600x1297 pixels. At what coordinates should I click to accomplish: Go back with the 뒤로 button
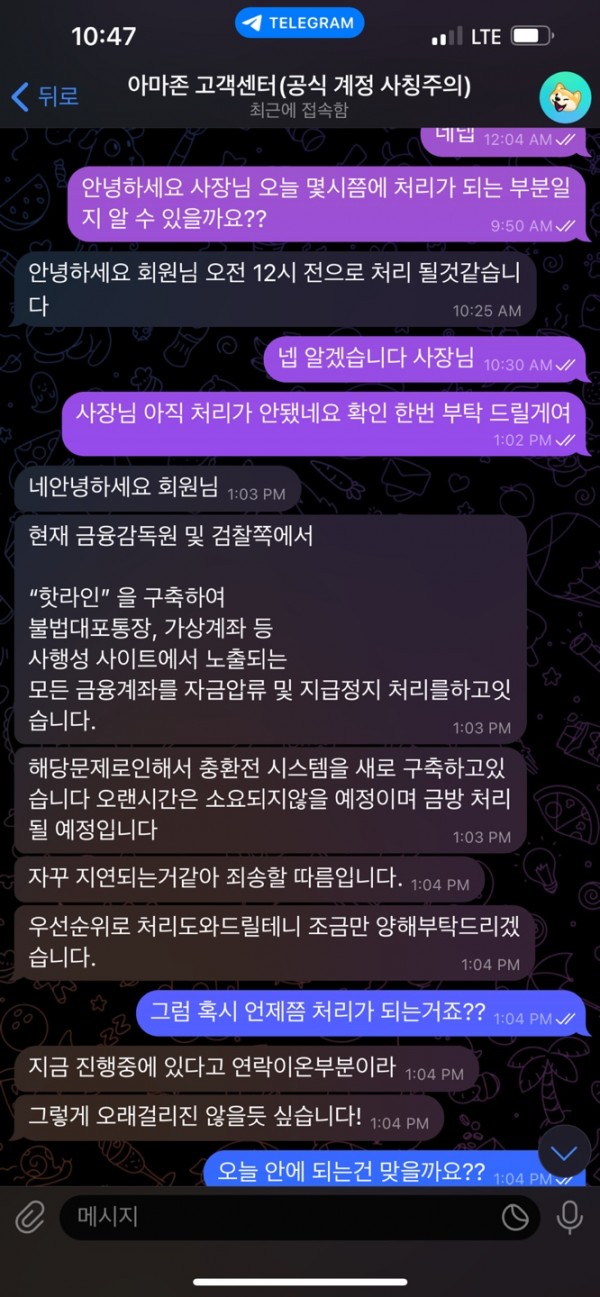click(x=45, y=96)
